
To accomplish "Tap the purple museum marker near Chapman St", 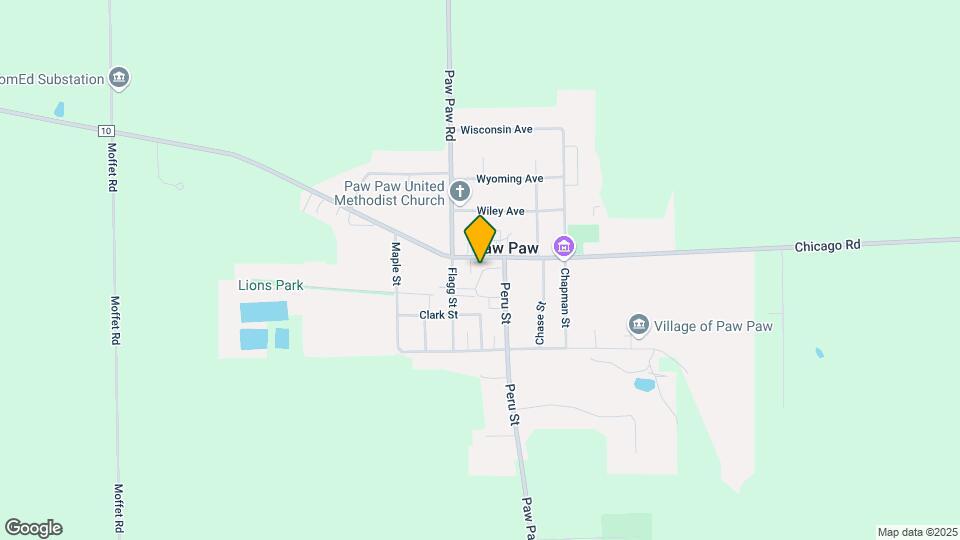I will pyautogui.click(x=564, y=246).
